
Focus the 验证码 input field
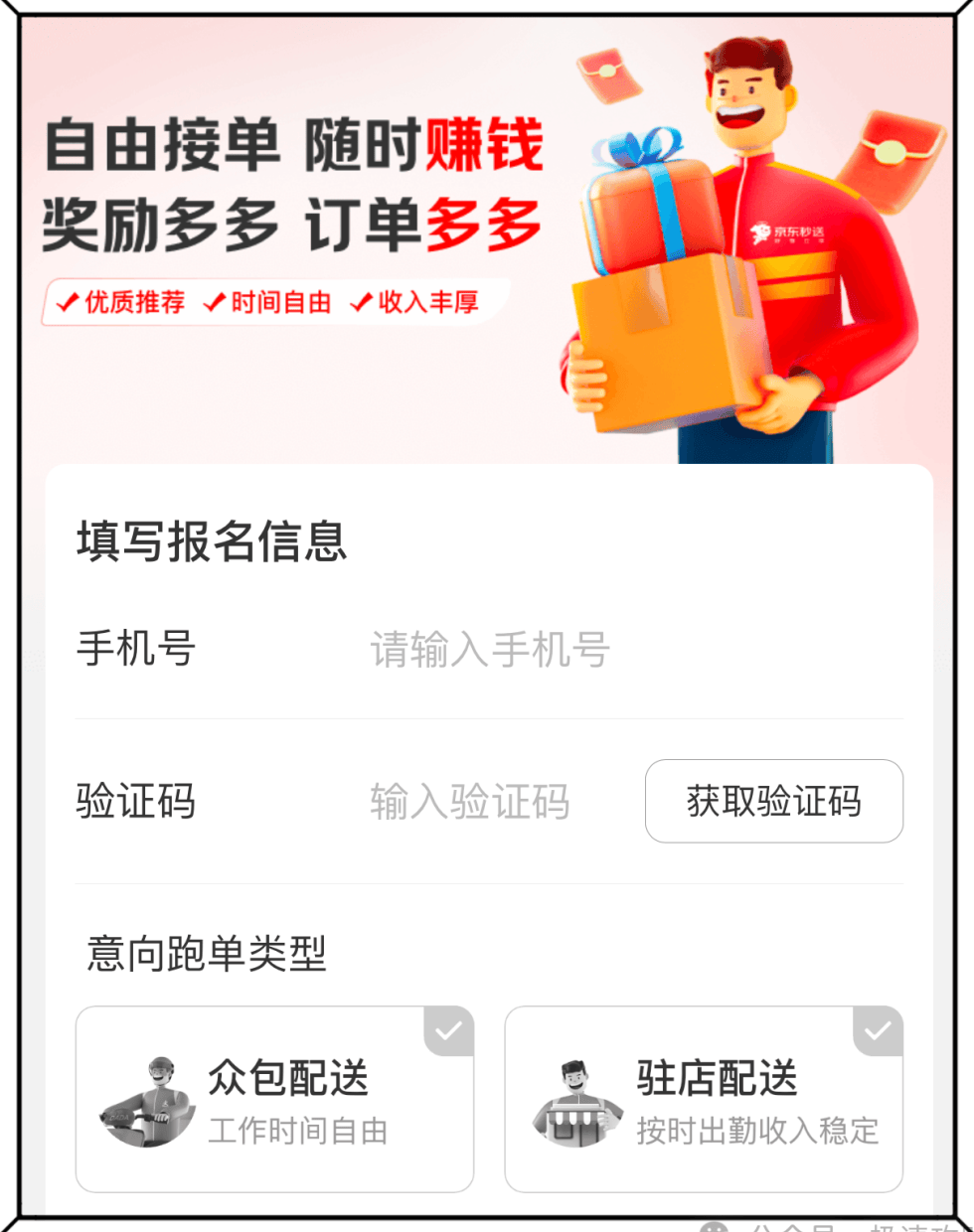pyautogui.click(x=470, y=802)
